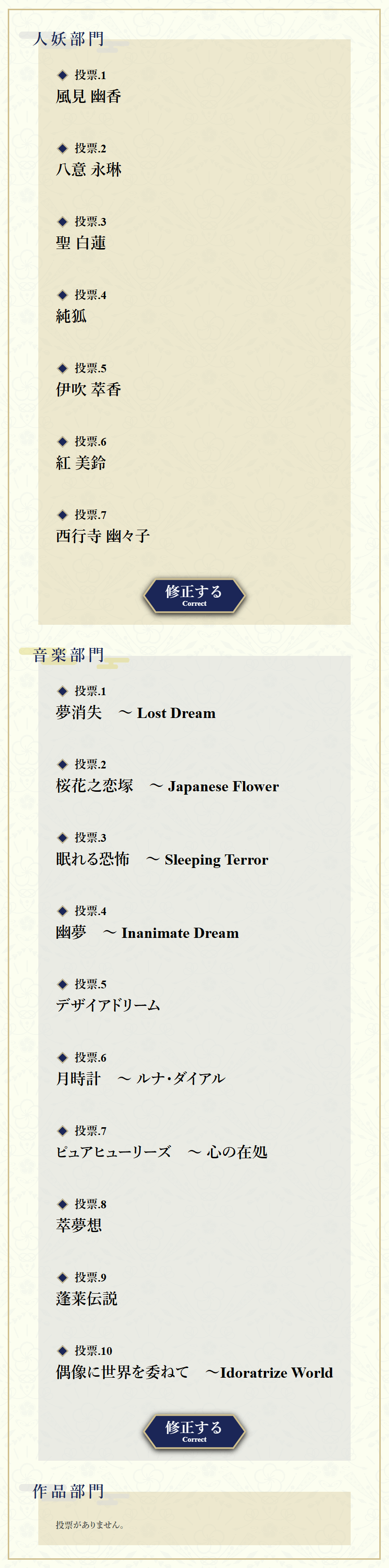Tap 修正する Correct under 音楽部門
The height and width of the screenshot is (1568, 389).
(x=194, y=1431)
